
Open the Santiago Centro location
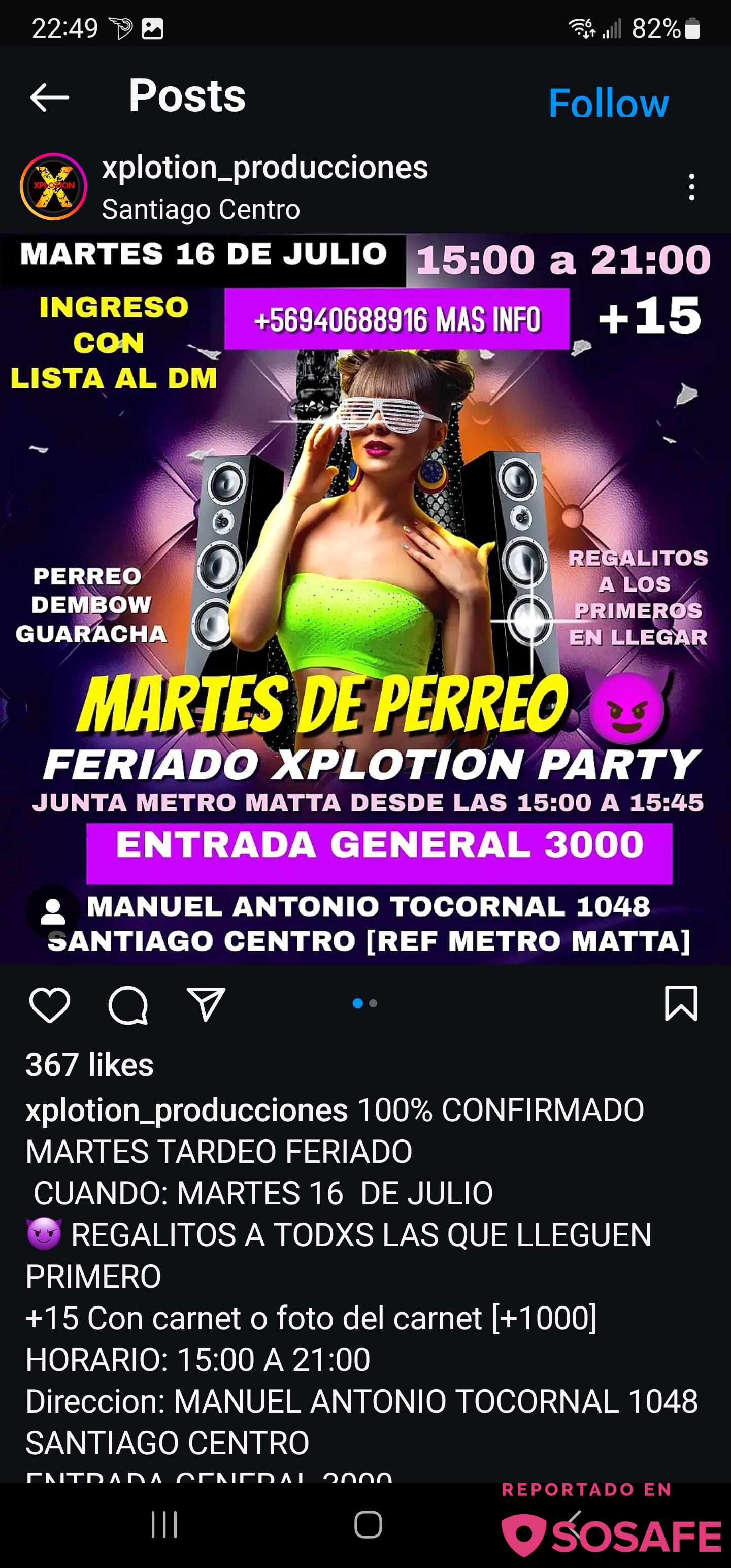pyautogui.click(x=201, y=209)
